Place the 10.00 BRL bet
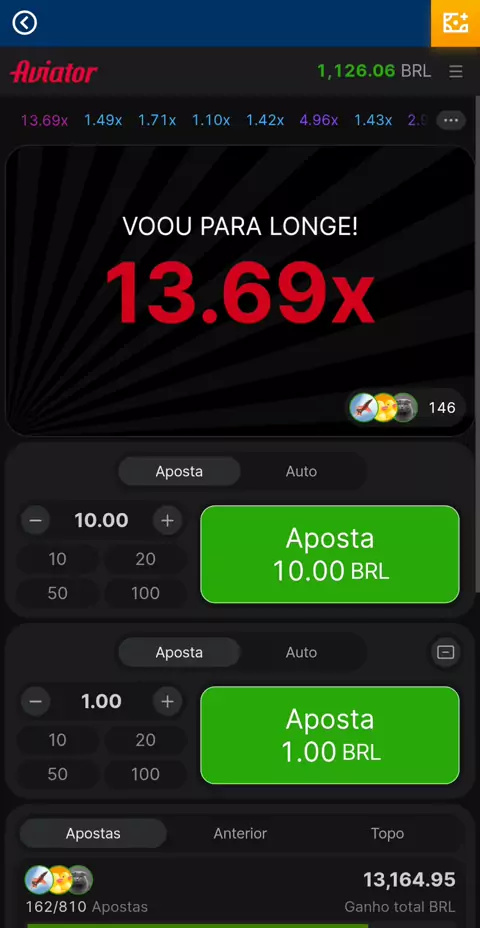 pos(330,555)
